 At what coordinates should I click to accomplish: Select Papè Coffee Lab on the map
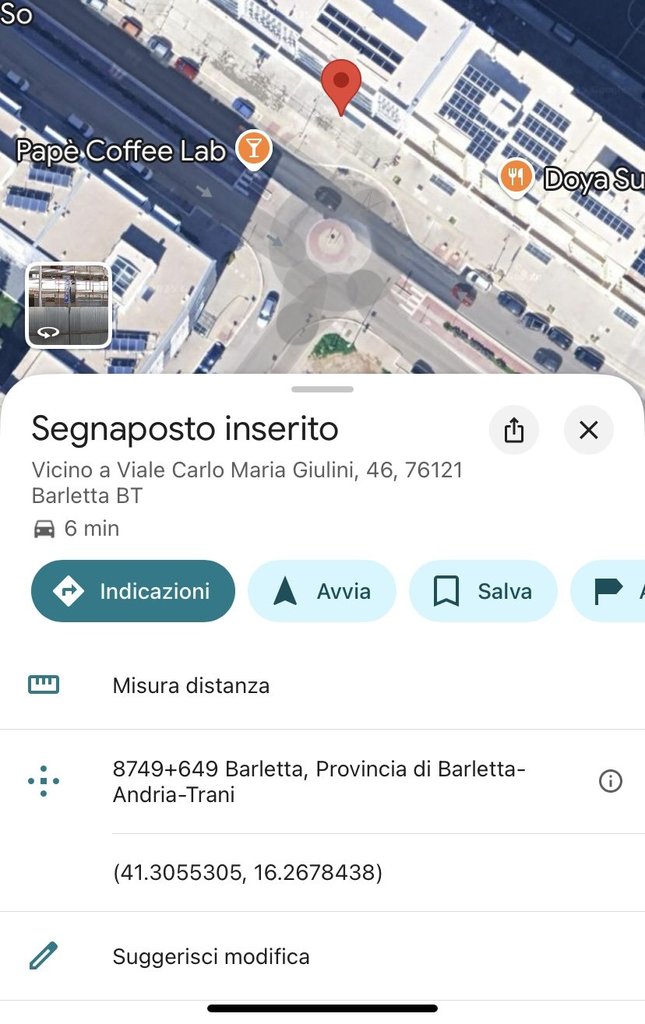coord(253,150)
